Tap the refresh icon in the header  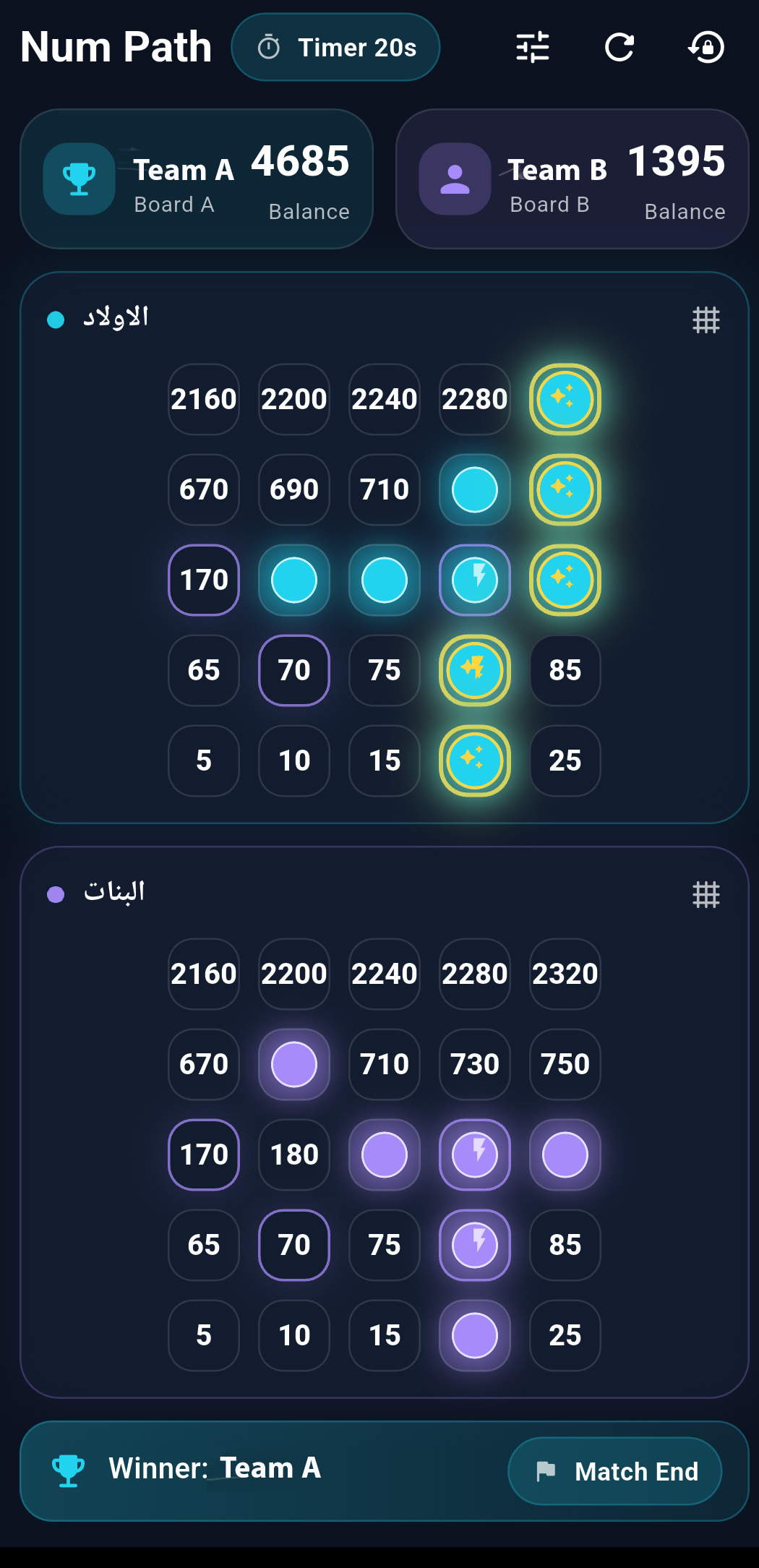tap(619, 48)
